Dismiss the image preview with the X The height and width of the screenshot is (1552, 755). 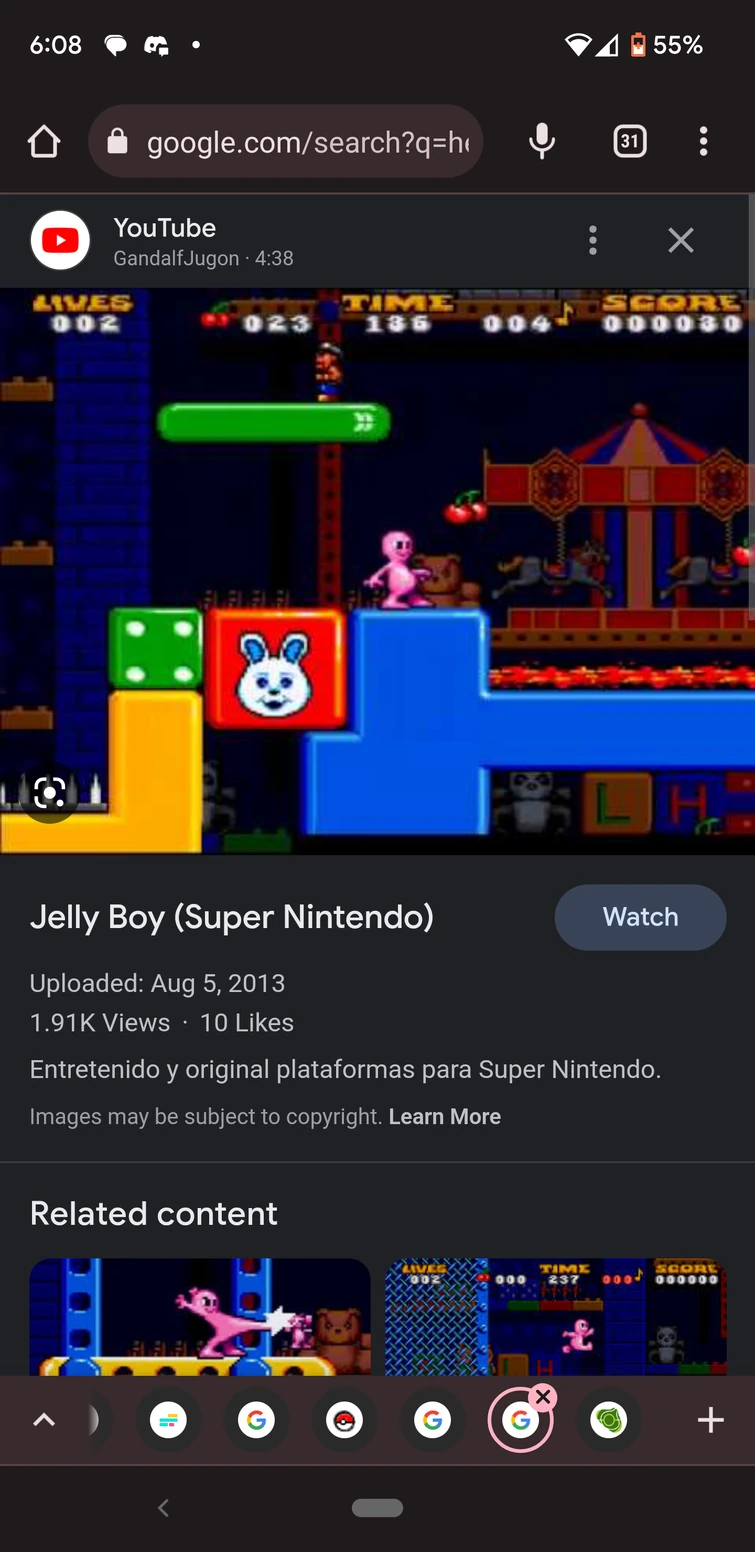(x=681, y=240)
